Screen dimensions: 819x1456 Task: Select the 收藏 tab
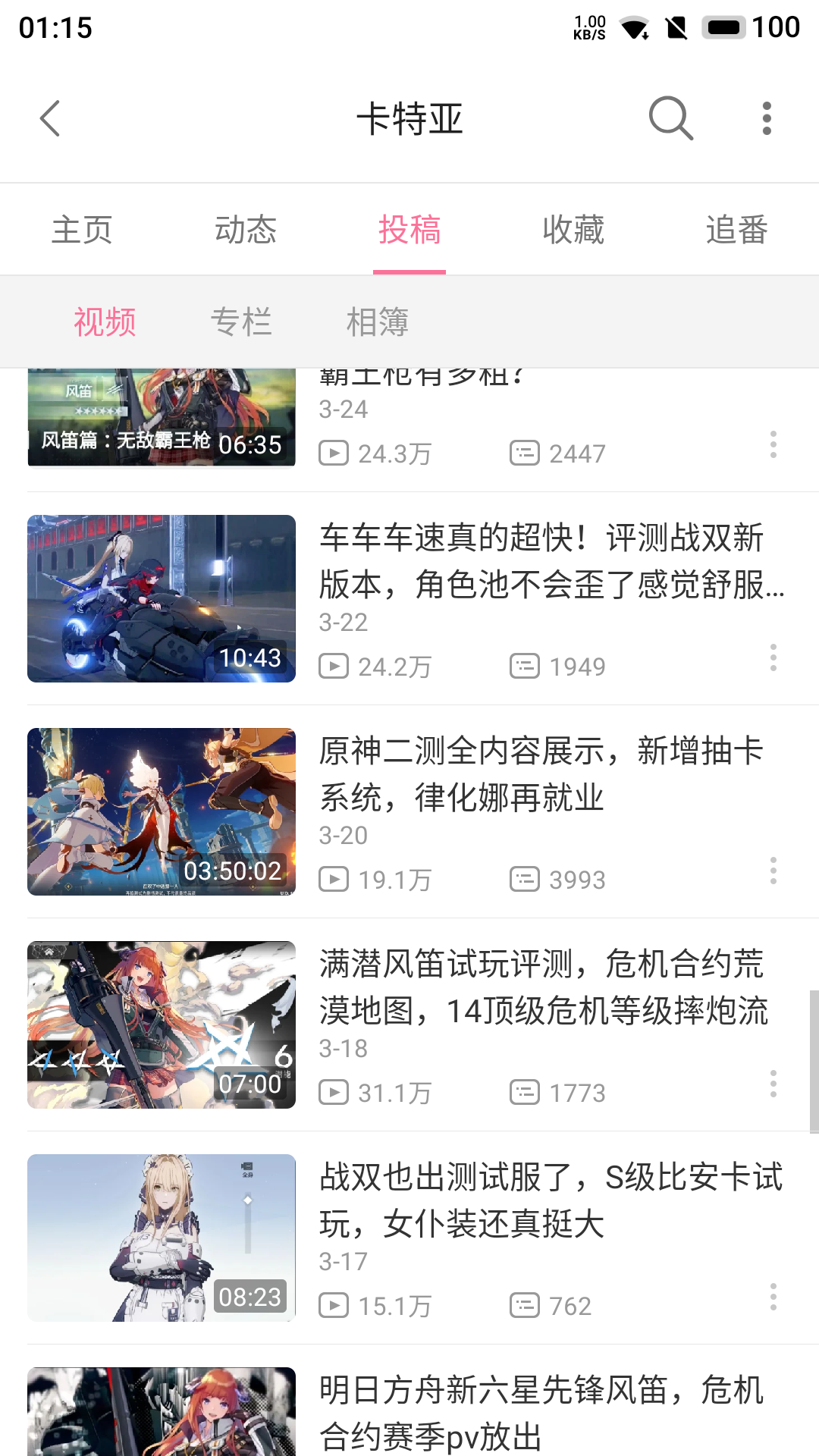573,230
